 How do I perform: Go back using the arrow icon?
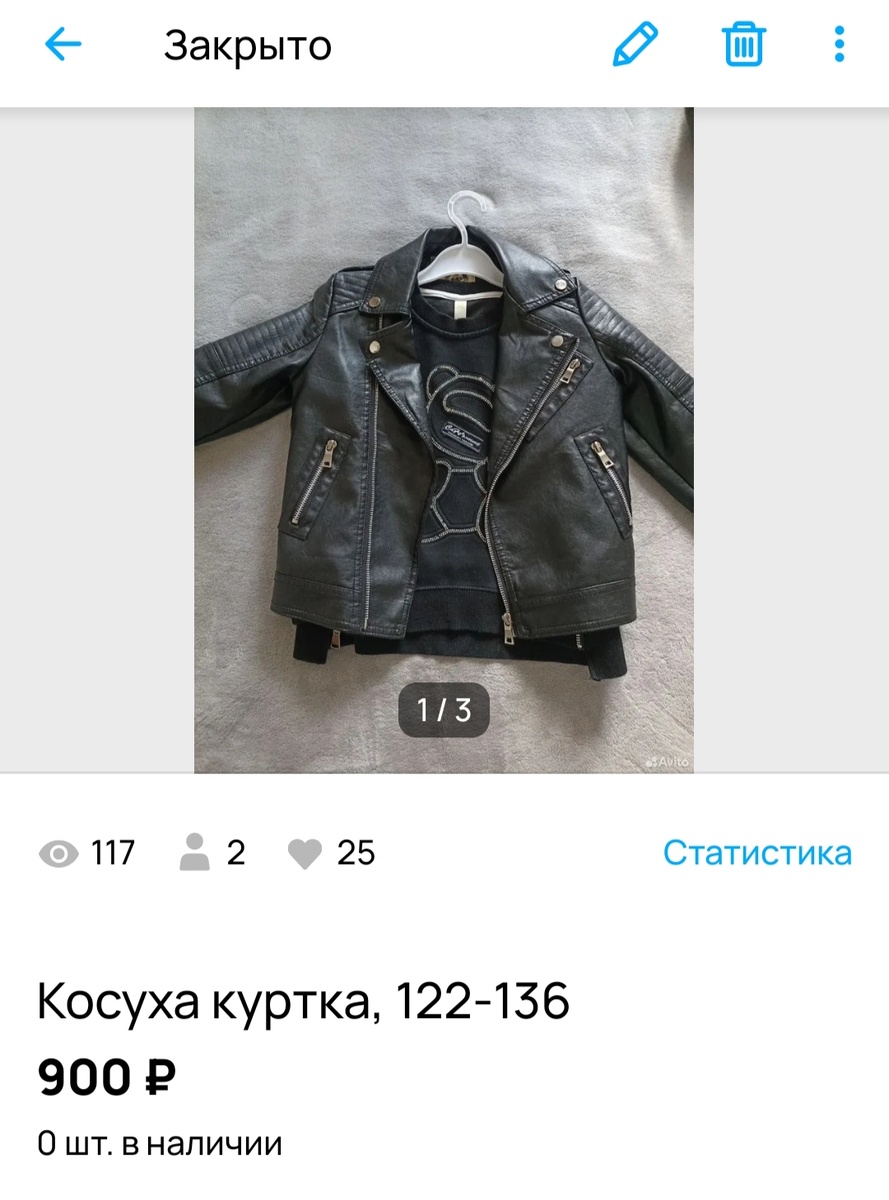(63, 45)
